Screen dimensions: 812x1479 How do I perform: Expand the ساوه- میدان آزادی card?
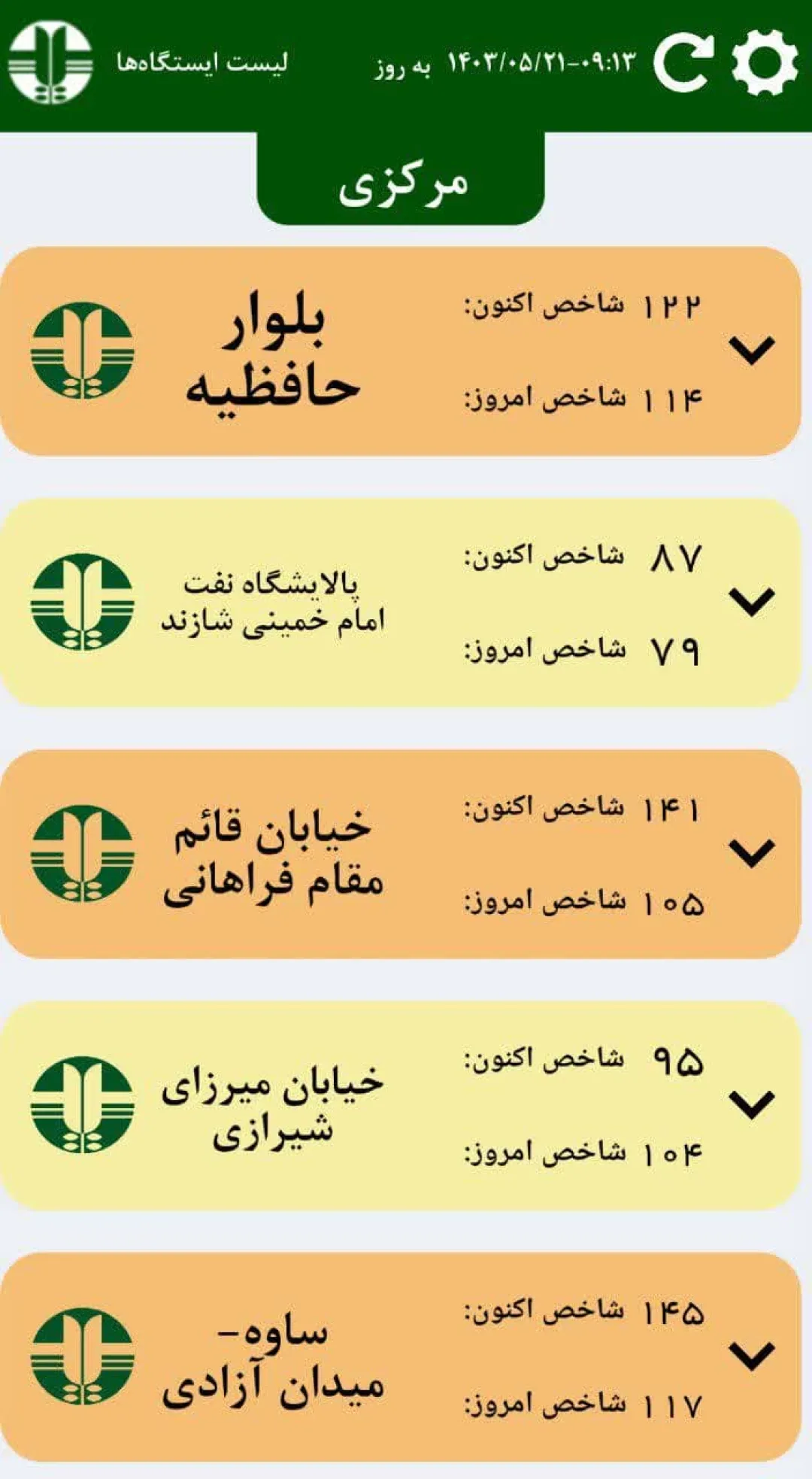pyautogui.click(x=752, y=1356)
